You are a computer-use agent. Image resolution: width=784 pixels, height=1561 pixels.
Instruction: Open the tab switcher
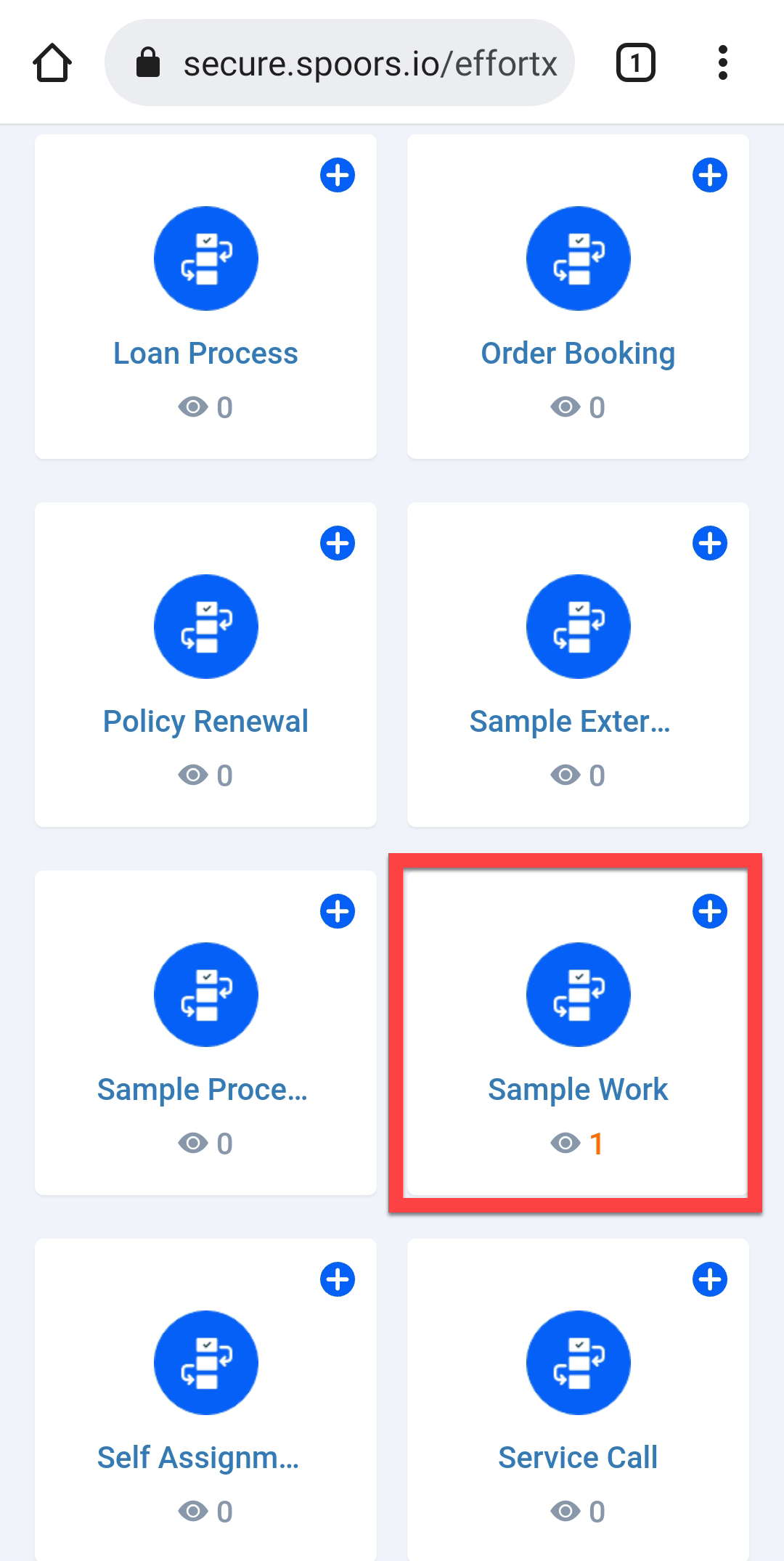point(635,63)
